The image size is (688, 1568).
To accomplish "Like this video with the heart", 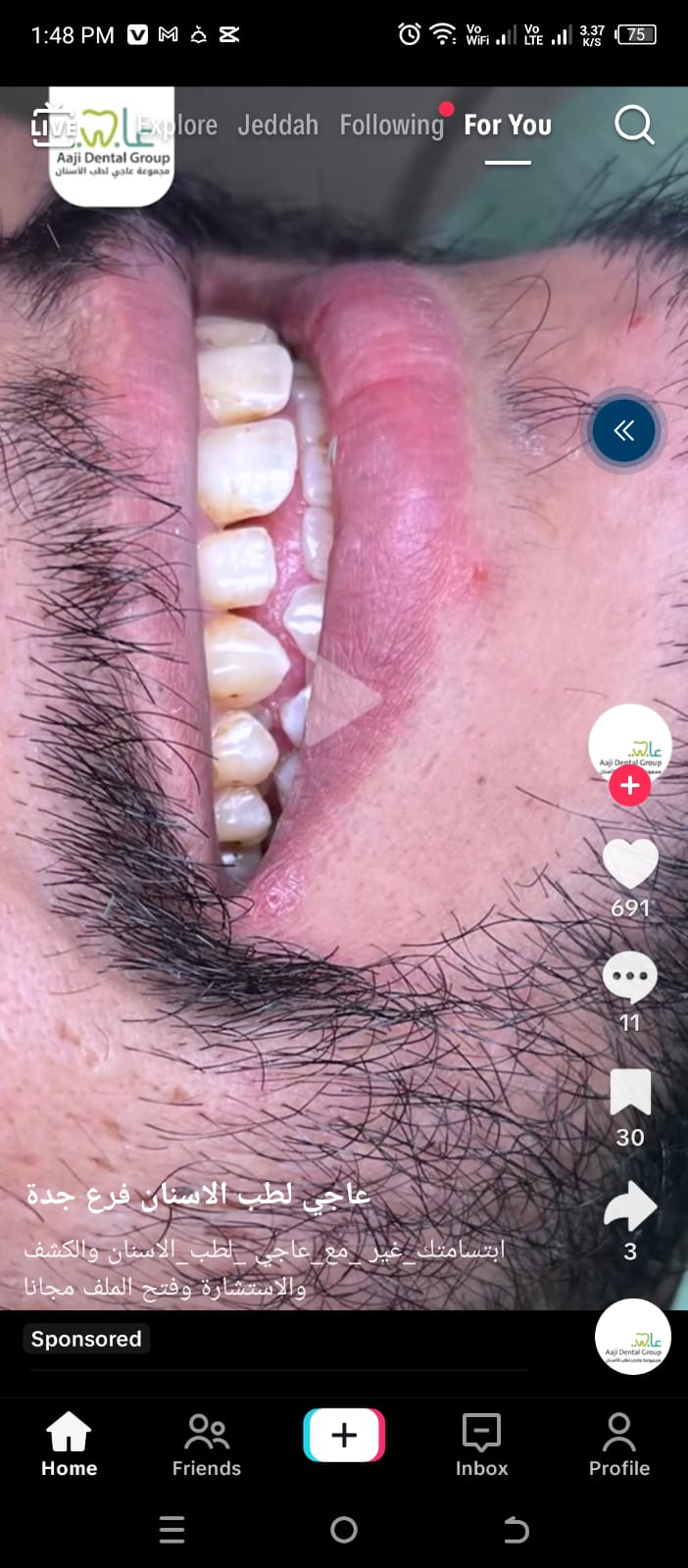I will 629,864.
